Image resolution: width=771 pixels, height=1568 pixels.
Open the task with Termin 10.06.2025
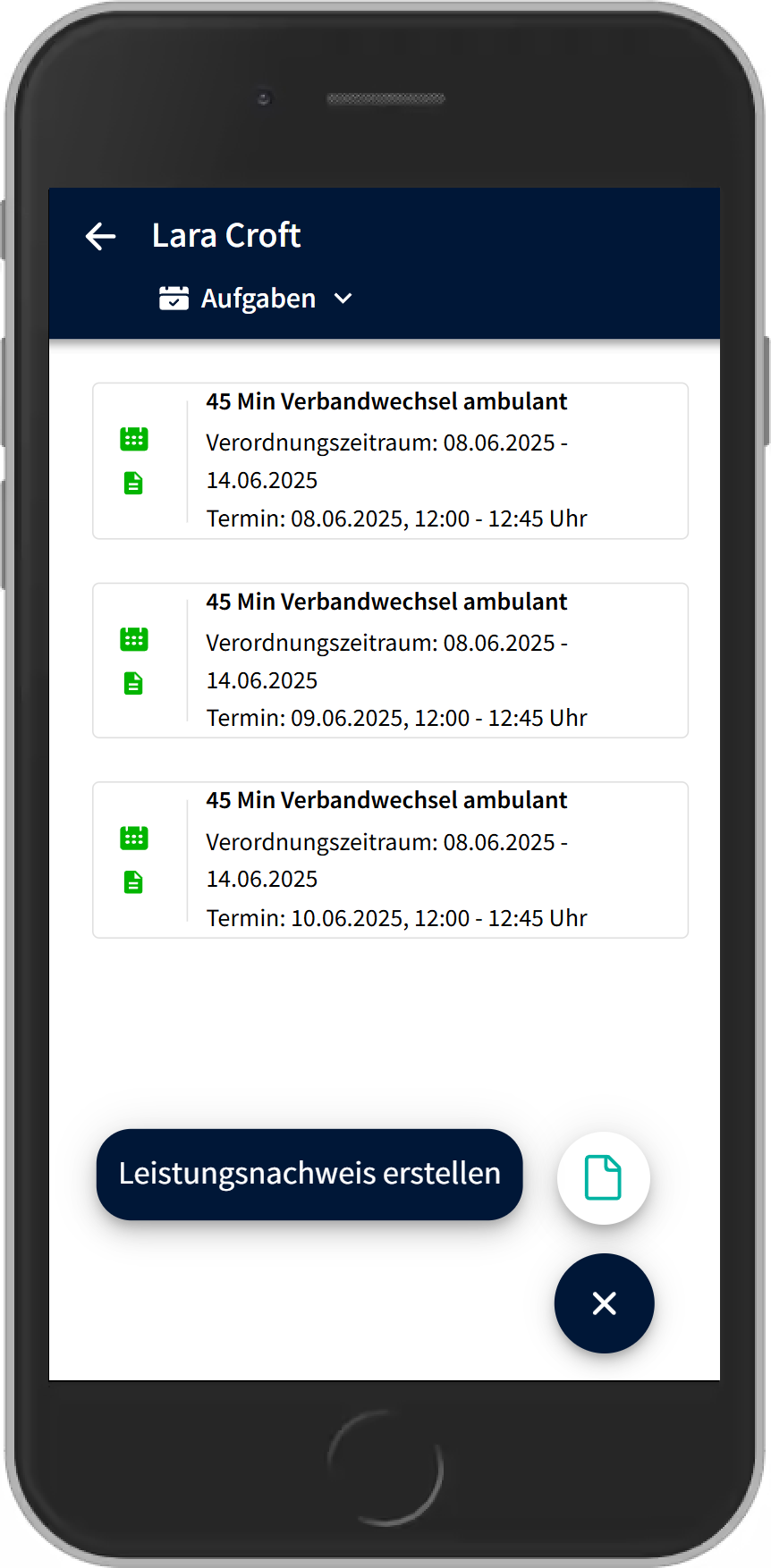click(x=390, y=860)
